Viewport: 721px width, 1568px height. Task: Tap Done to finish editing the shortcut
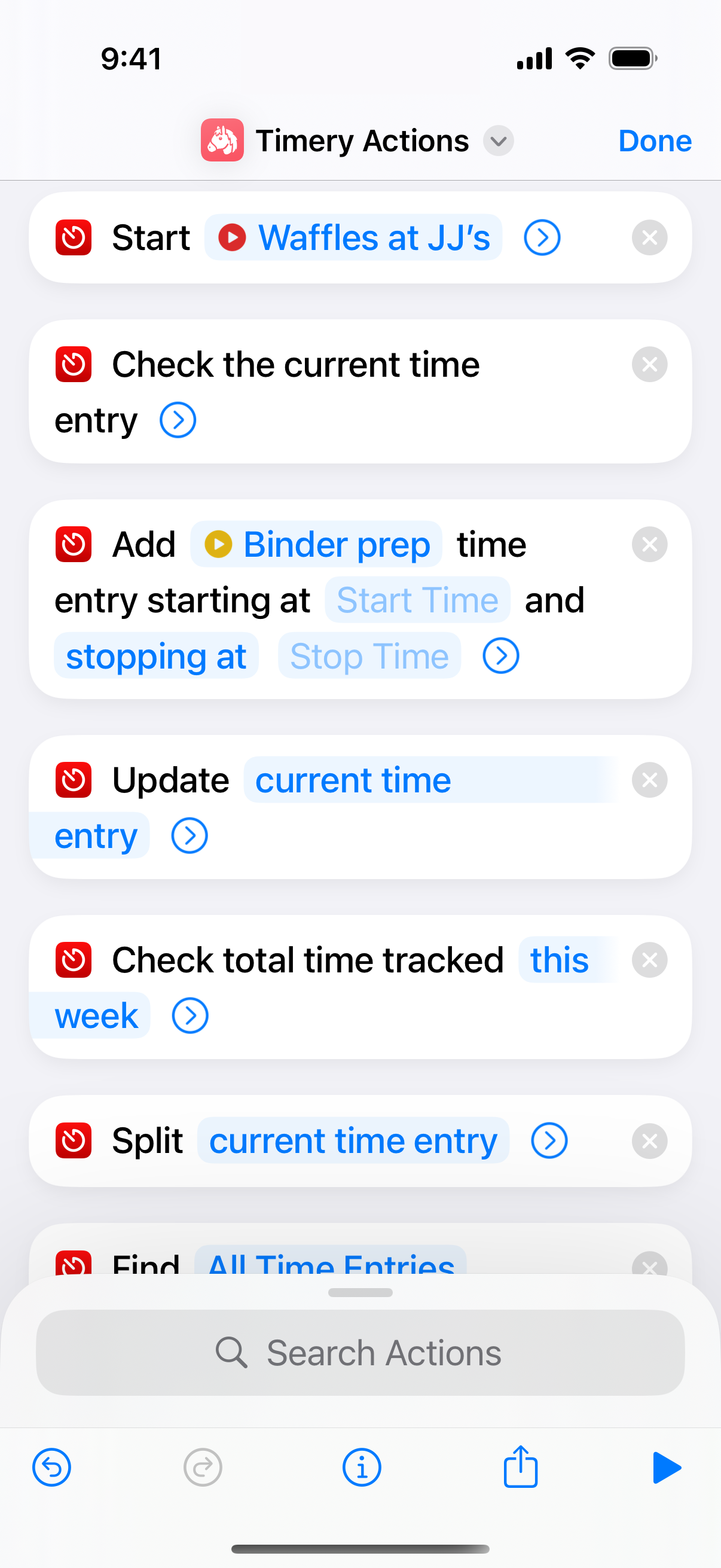(x=655, y=141)
